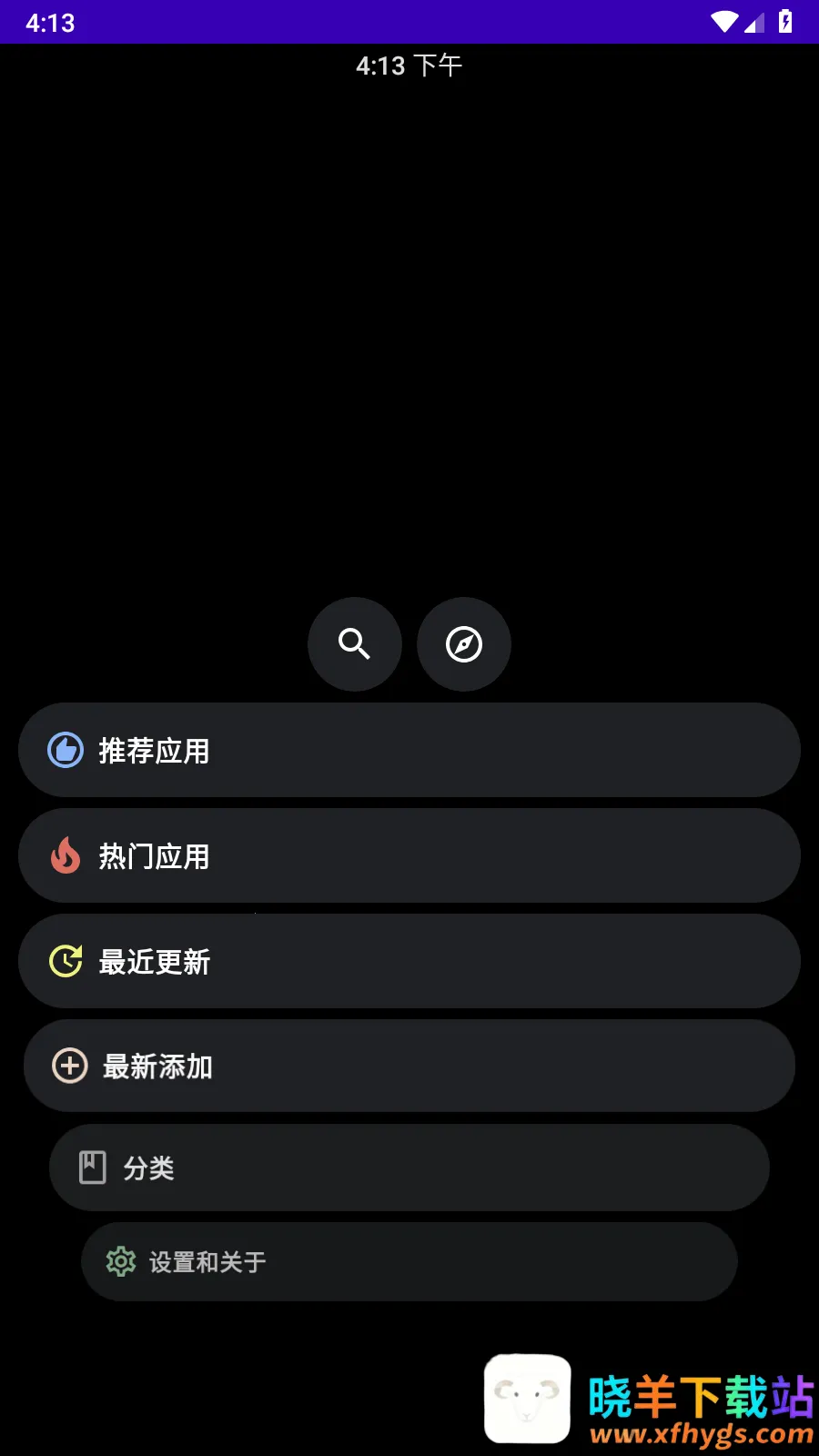Image resolution: width=819 pixels, height=1456 pixels.
Task: Browse the 分类 categories list
Action: [x=409, y=1168]
